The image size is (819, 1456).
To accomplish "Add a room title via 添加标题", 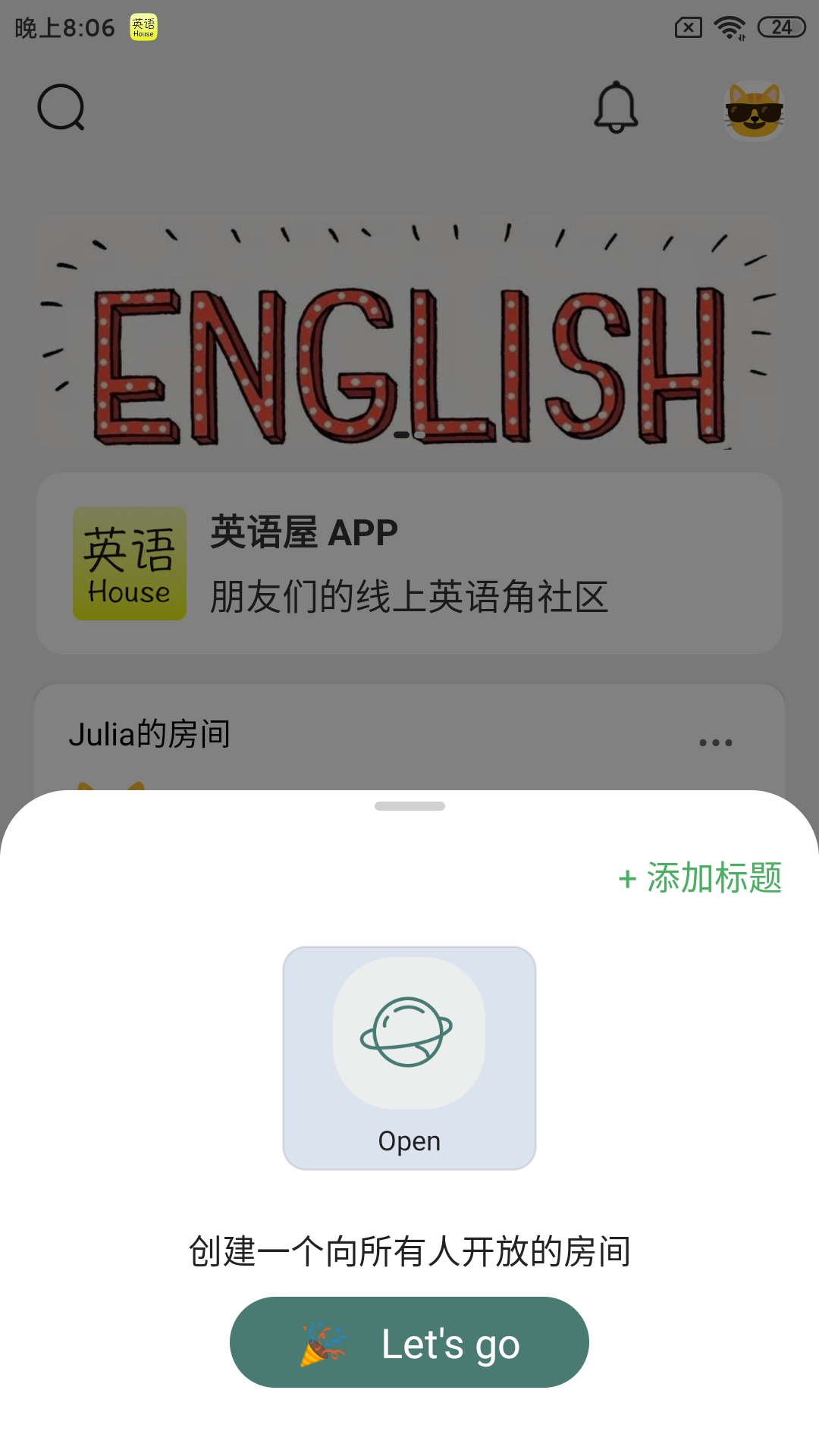I will (700, 878).
